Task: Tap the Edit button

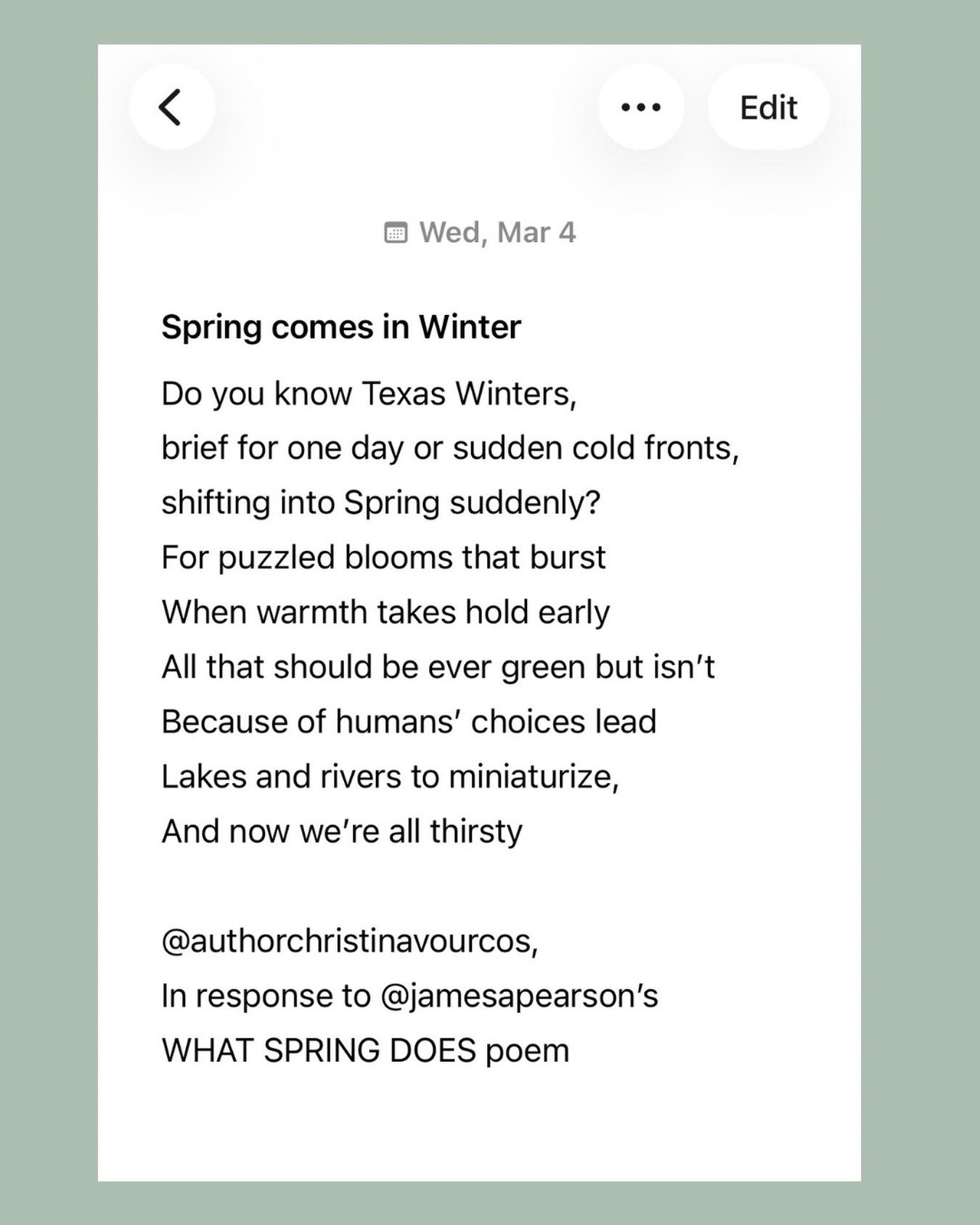Action: coord(767,107)
